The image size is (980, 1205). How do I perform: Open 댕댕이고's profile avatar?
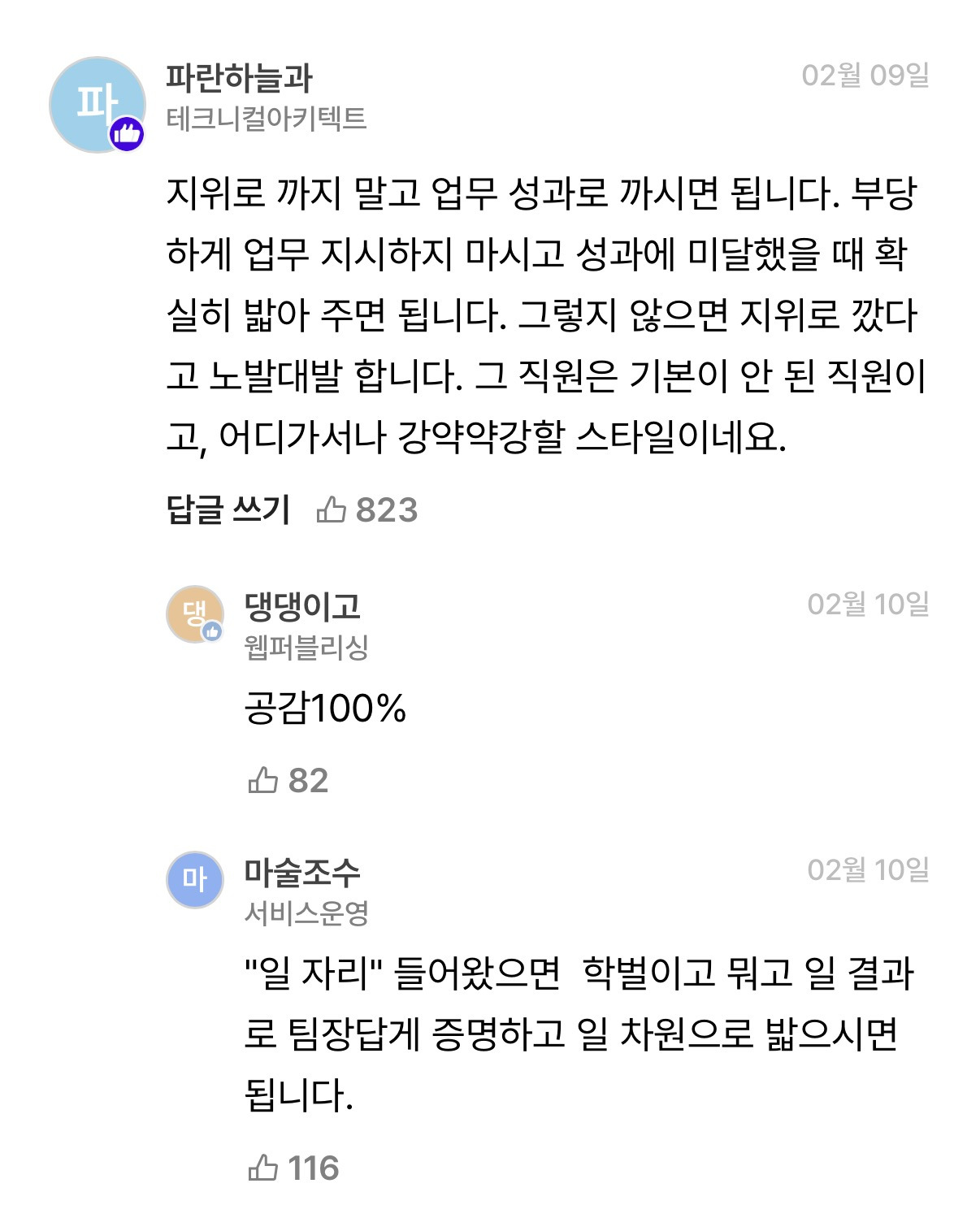195,614
